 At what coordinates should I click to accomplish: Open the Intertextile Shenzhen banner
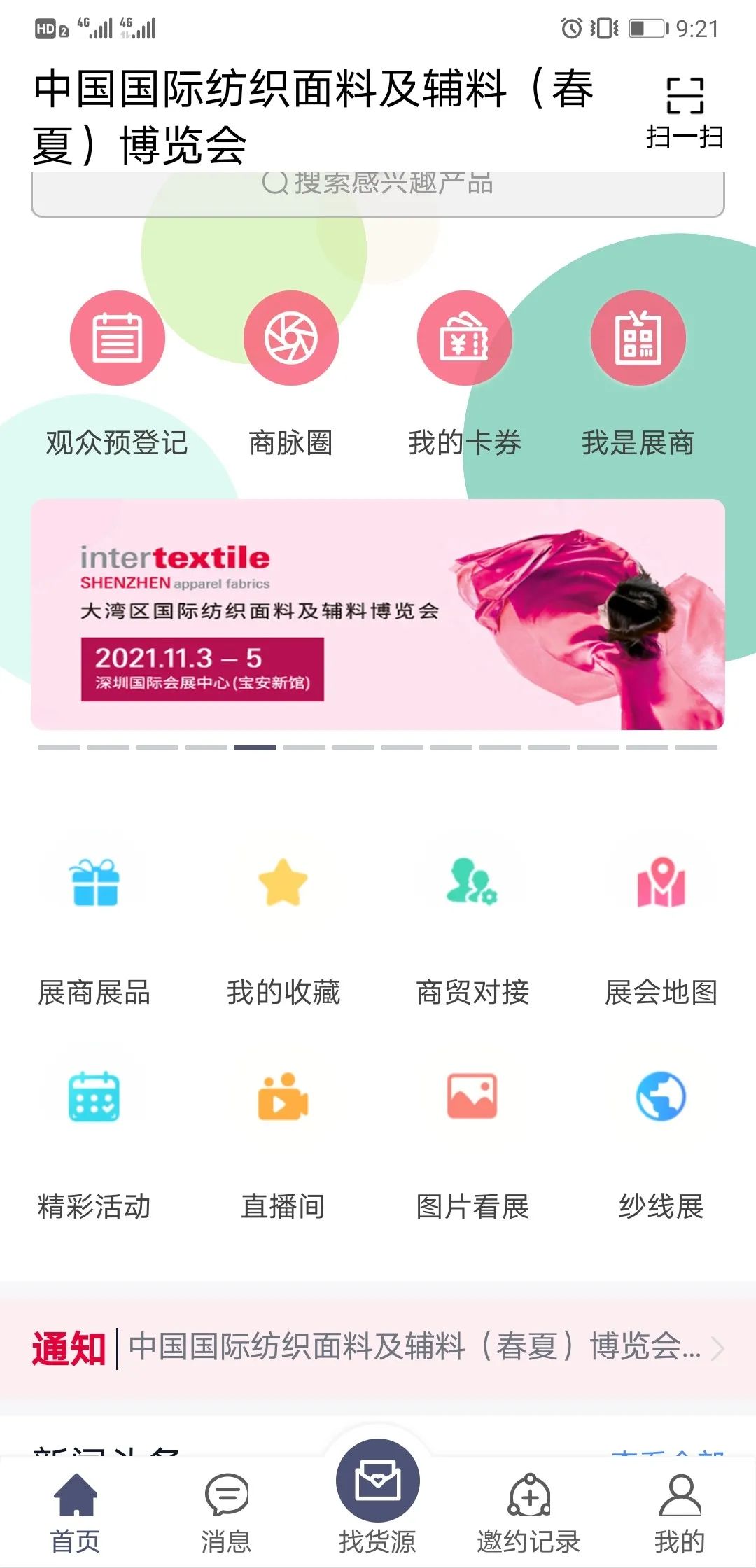click(378, 614)
